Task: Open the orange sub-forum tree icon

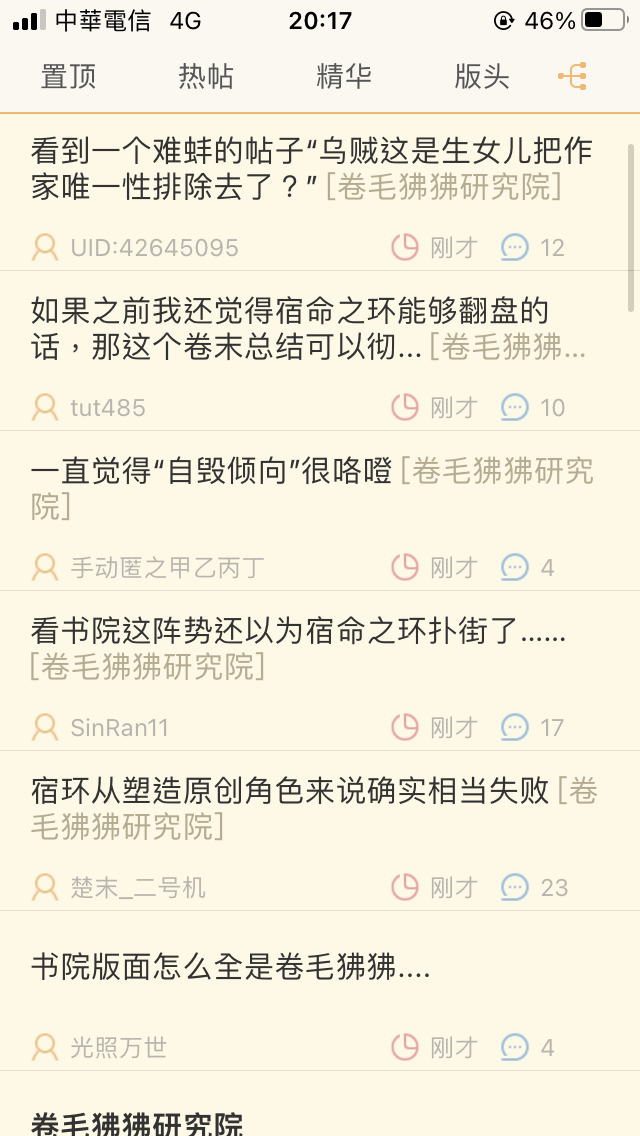Action: (572, 76)
